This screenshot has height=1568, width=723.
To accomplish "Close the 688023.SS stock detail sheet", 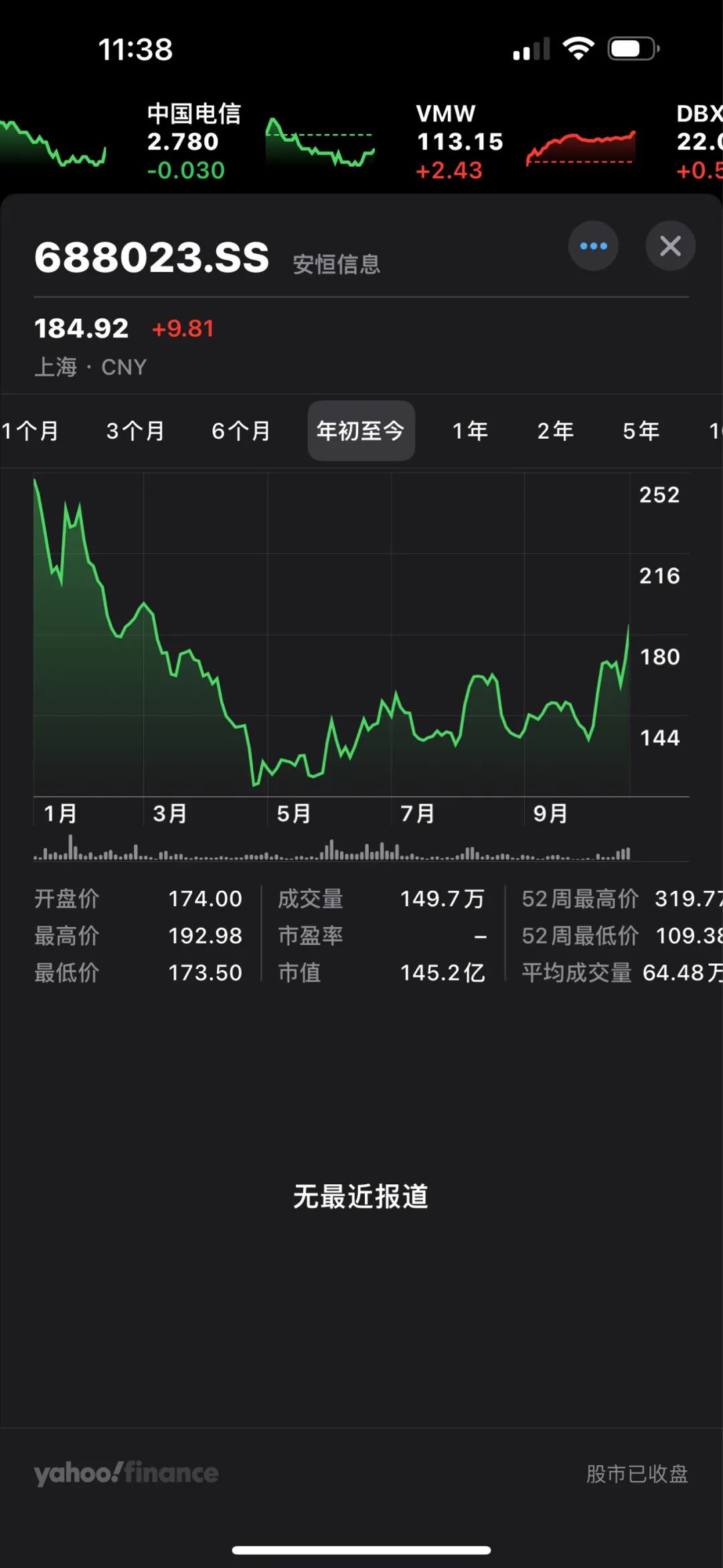I will pyautogui.click(x=670, y=246).
